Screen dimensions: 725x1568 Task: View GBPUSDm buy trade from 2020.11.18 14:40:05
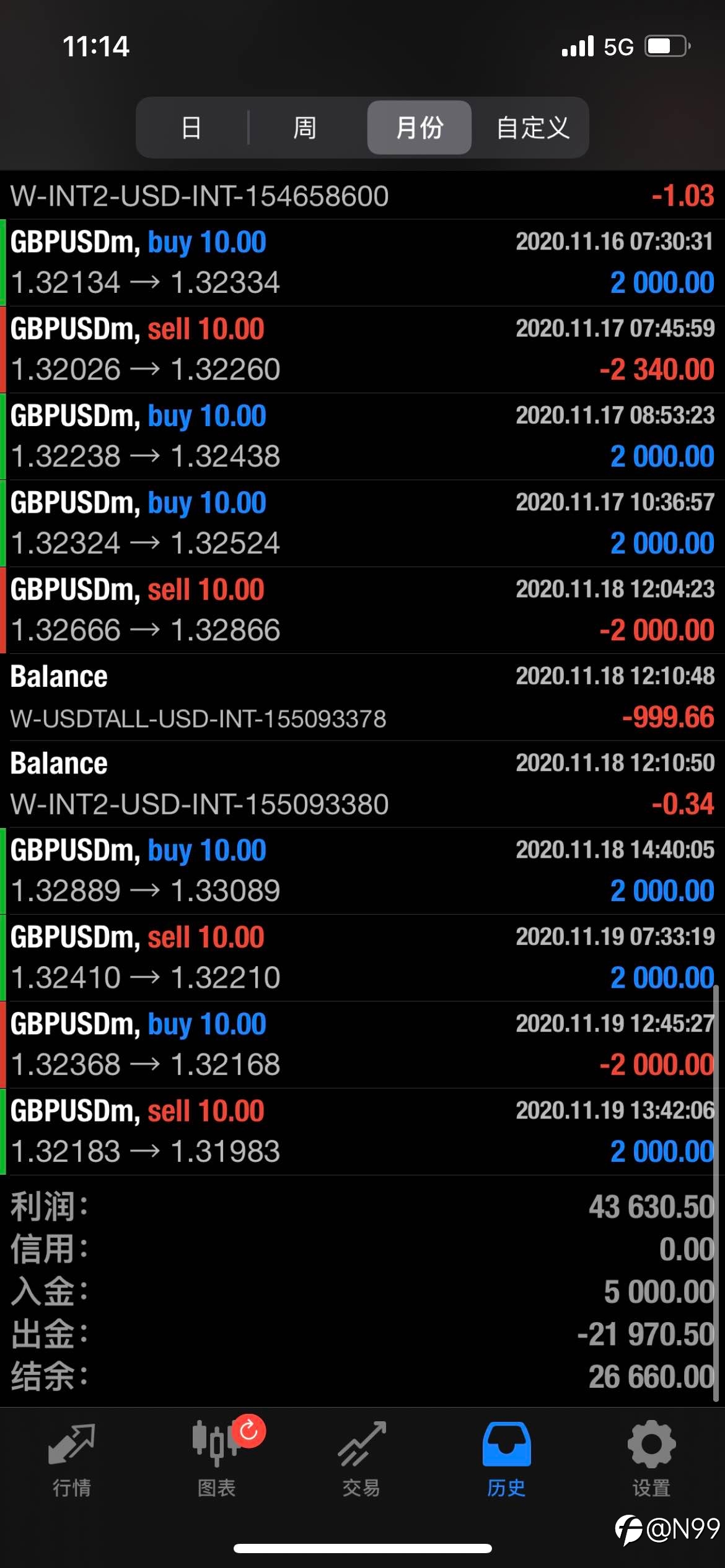(x=362, y=871)
